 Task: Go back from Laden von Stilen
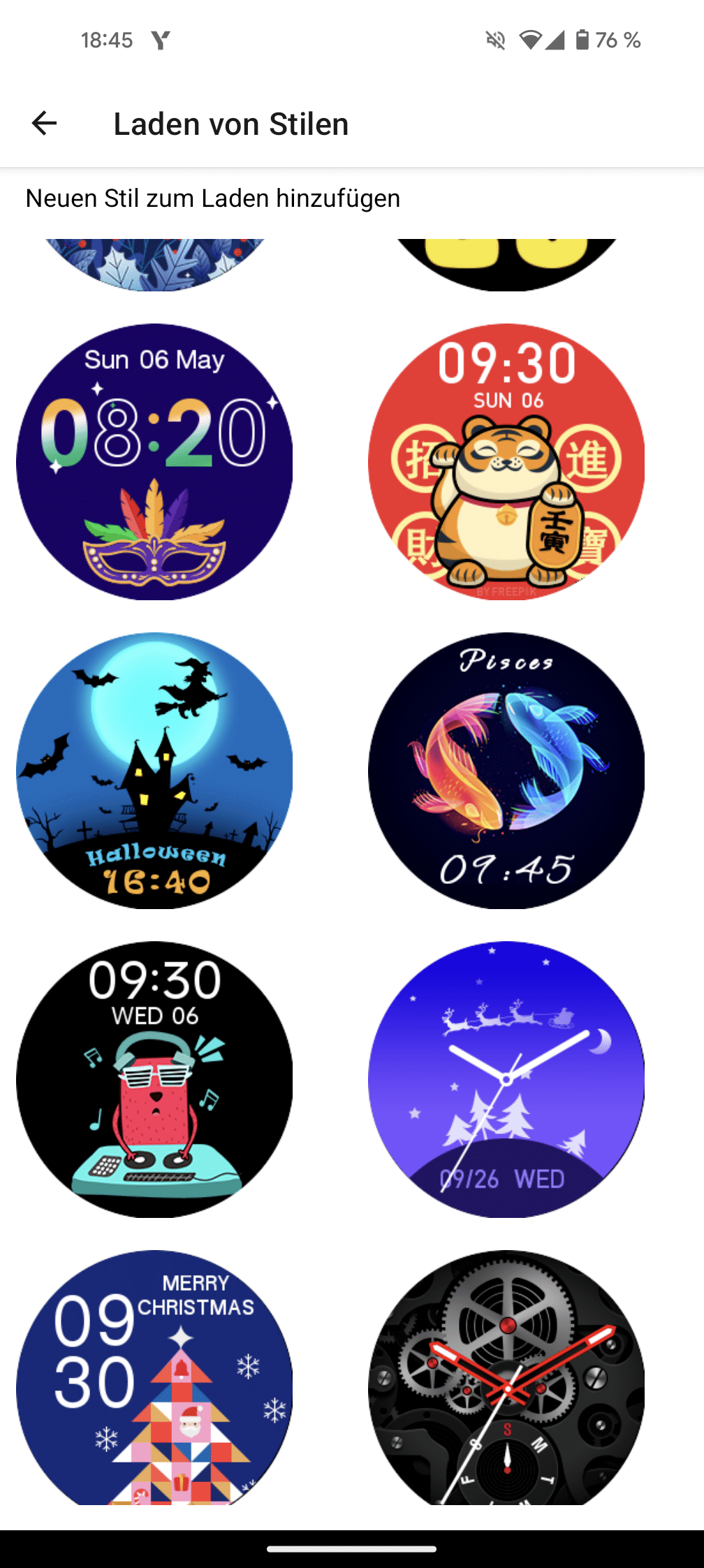point(44,124)
